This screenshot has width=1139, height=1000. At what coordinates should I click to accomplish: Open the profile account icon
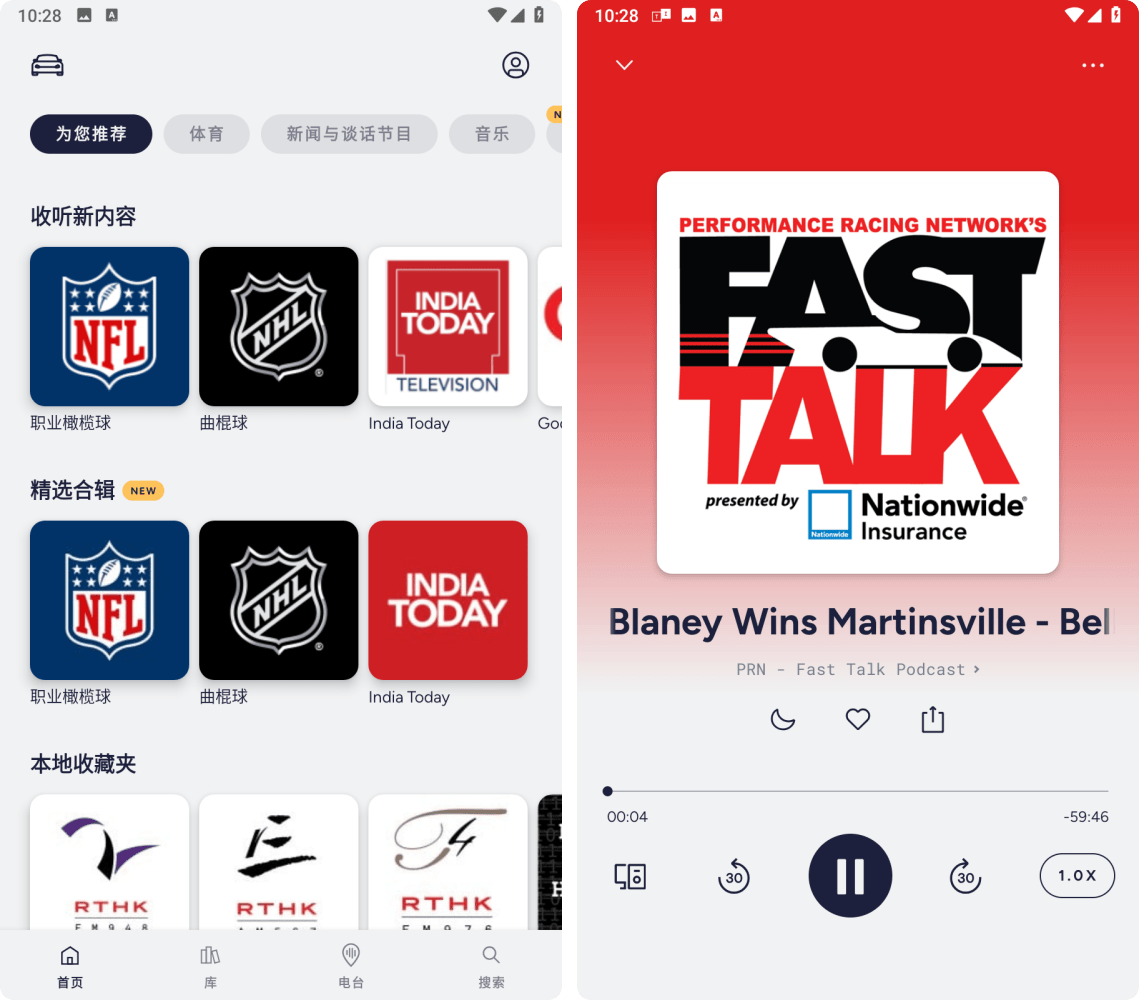[x=515, y=66]
